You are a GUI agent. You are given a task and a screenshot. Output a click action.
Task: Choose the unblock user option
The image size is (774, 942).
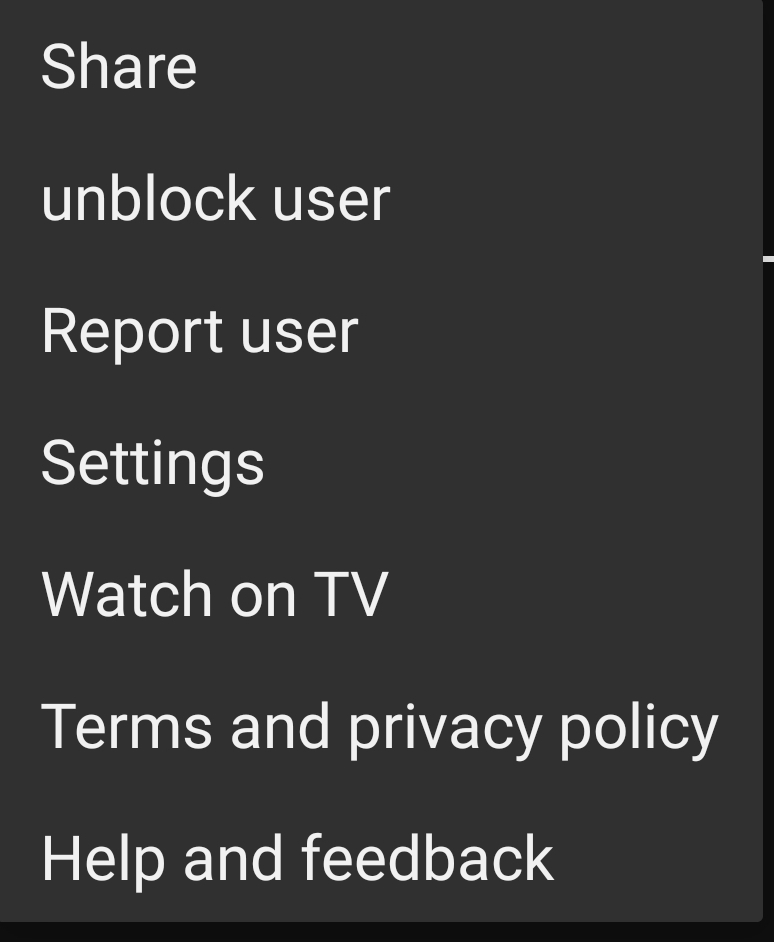click(215, 199)
